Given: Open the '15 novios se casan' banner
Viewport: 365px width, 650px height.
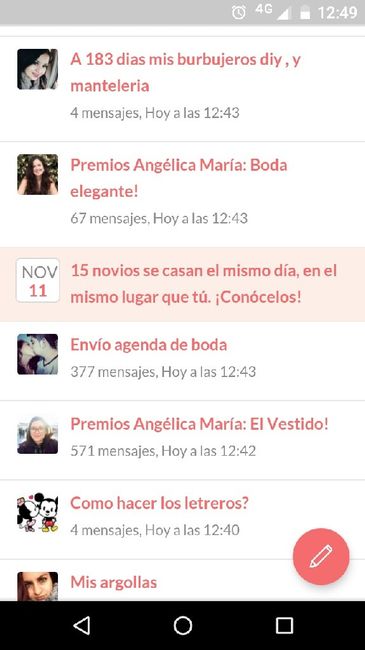Looking at the screenshot, I should click(x=182, y=284).
